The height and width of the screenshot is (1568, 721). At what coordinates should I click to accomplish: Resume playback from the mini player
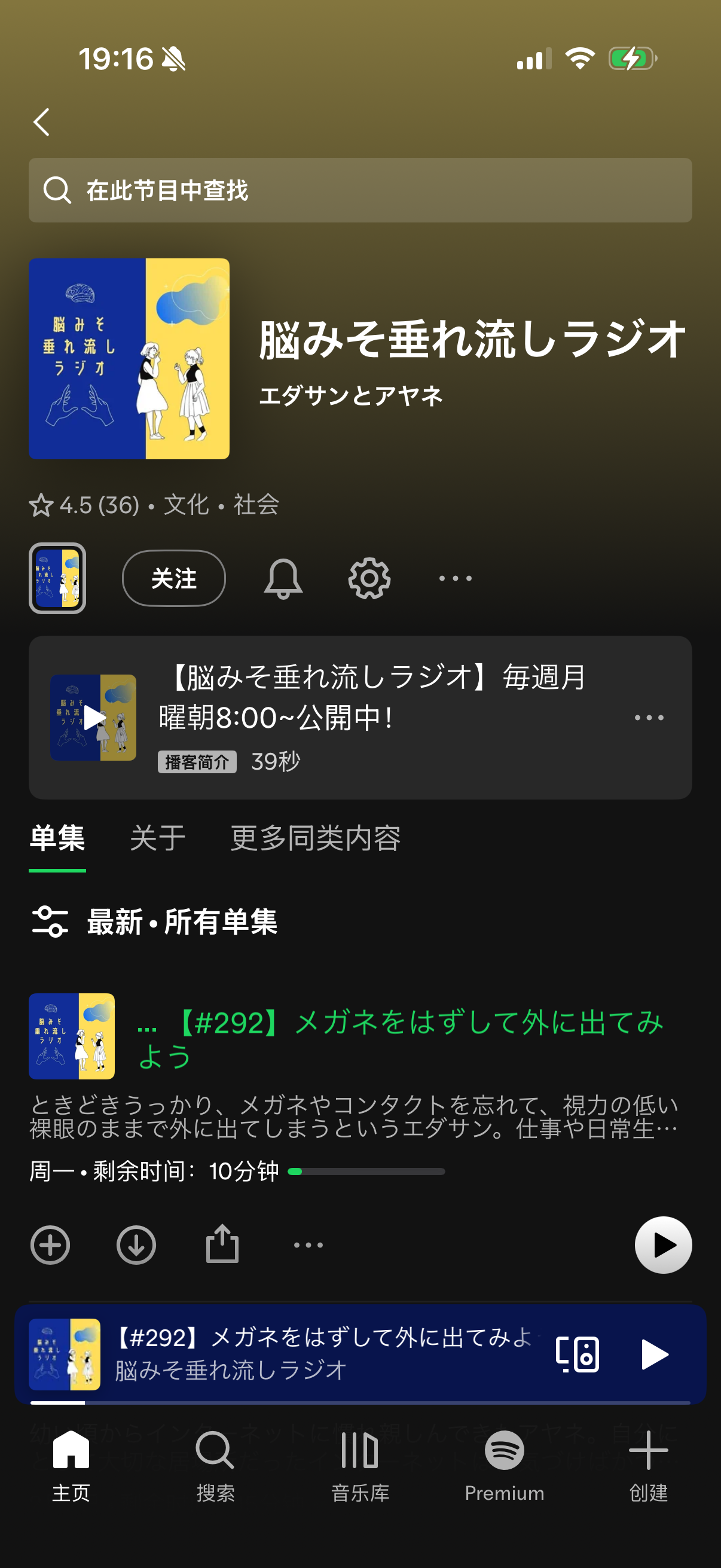pyautogui.click(x=655, y=1355)
